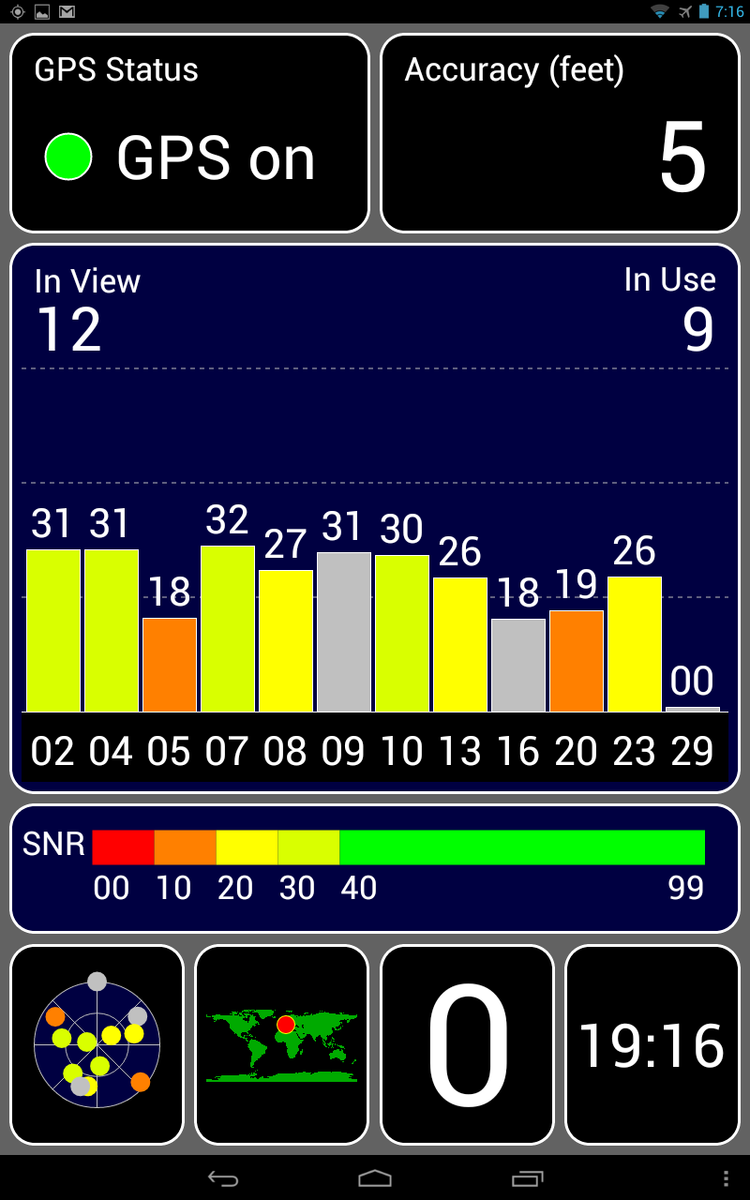Go back using the navigation bar arrow

point(223,1179)
